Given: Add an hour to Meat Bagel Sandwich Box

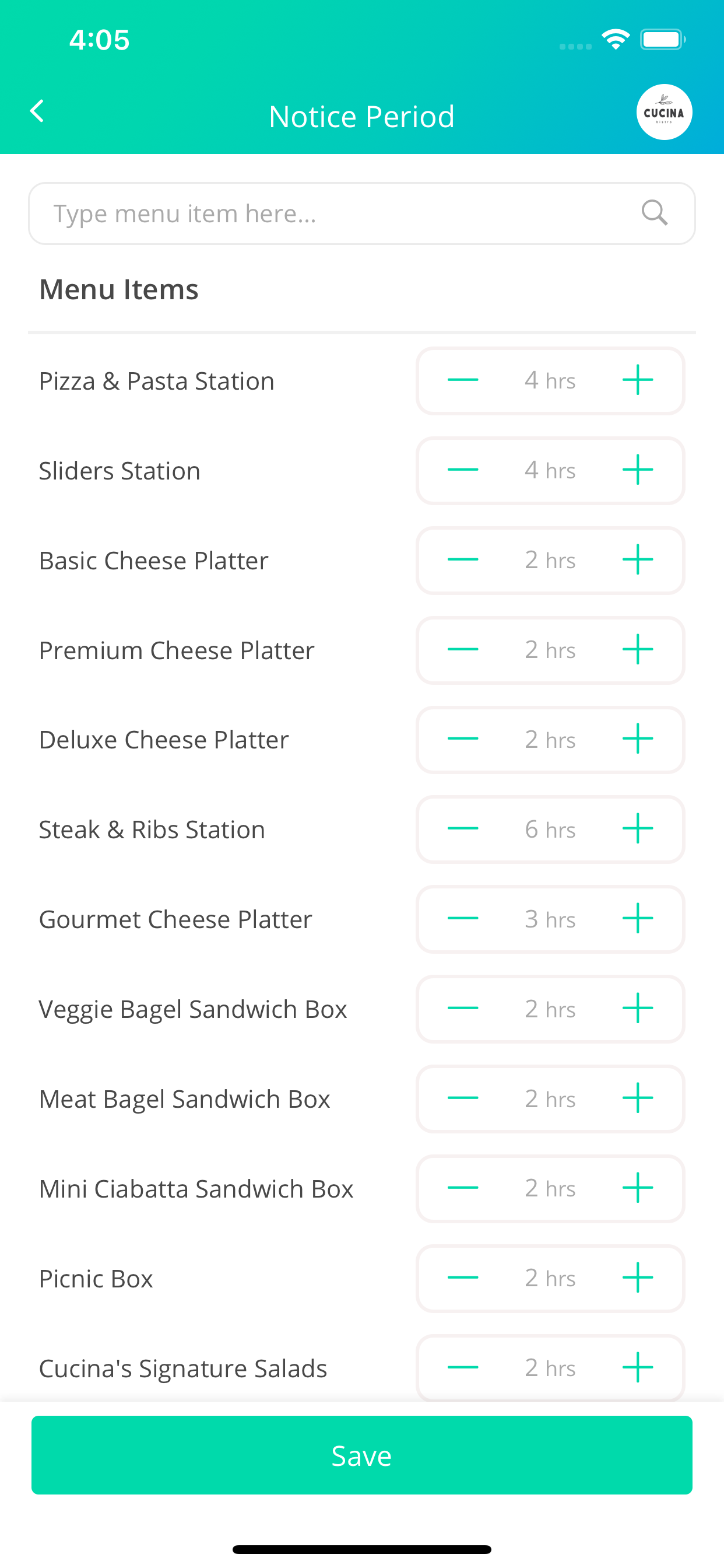Looking at the screenshot, I should (637, 1098).
